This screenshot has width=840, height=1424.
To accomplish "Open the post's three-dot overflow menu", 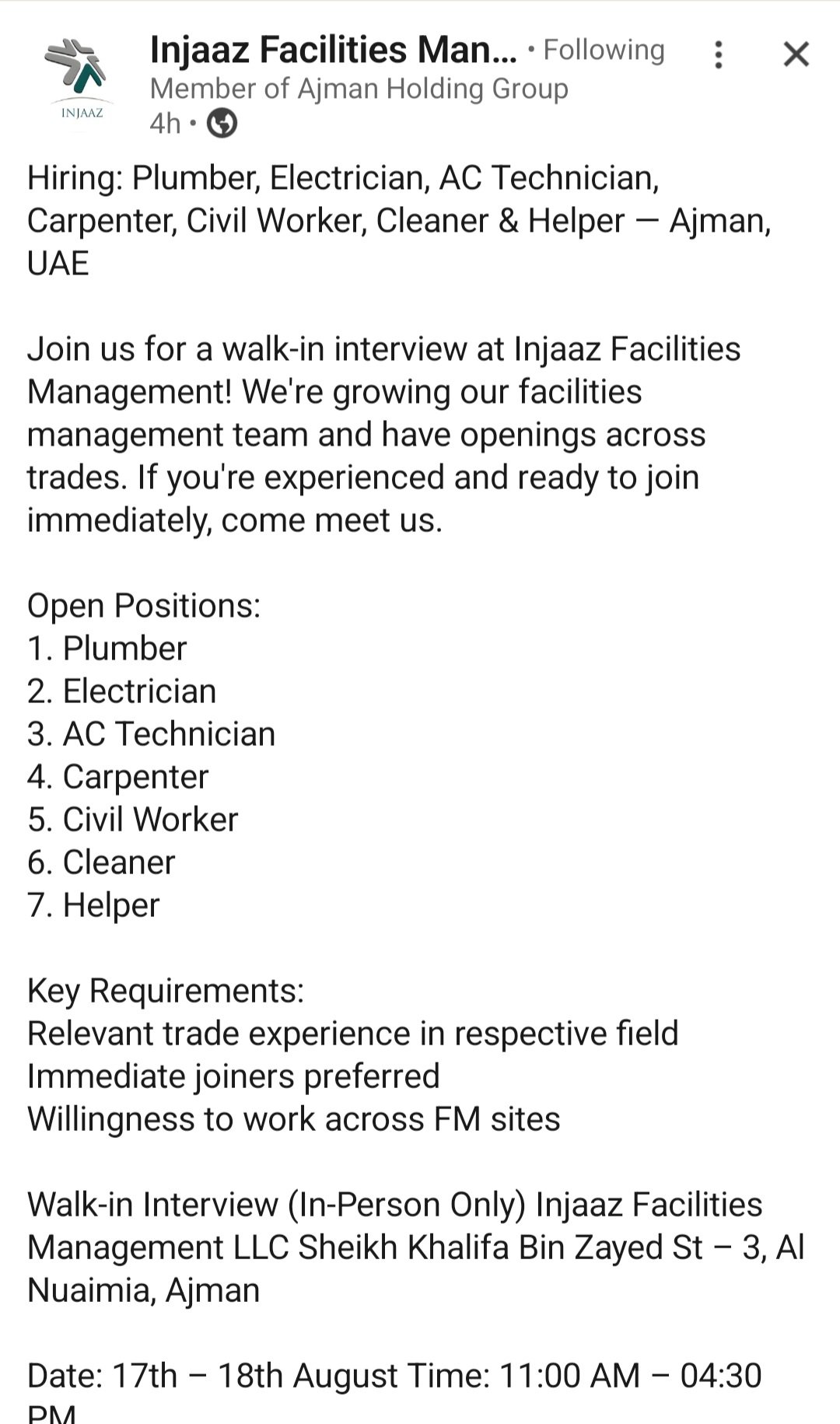I will tap(719, 54).
